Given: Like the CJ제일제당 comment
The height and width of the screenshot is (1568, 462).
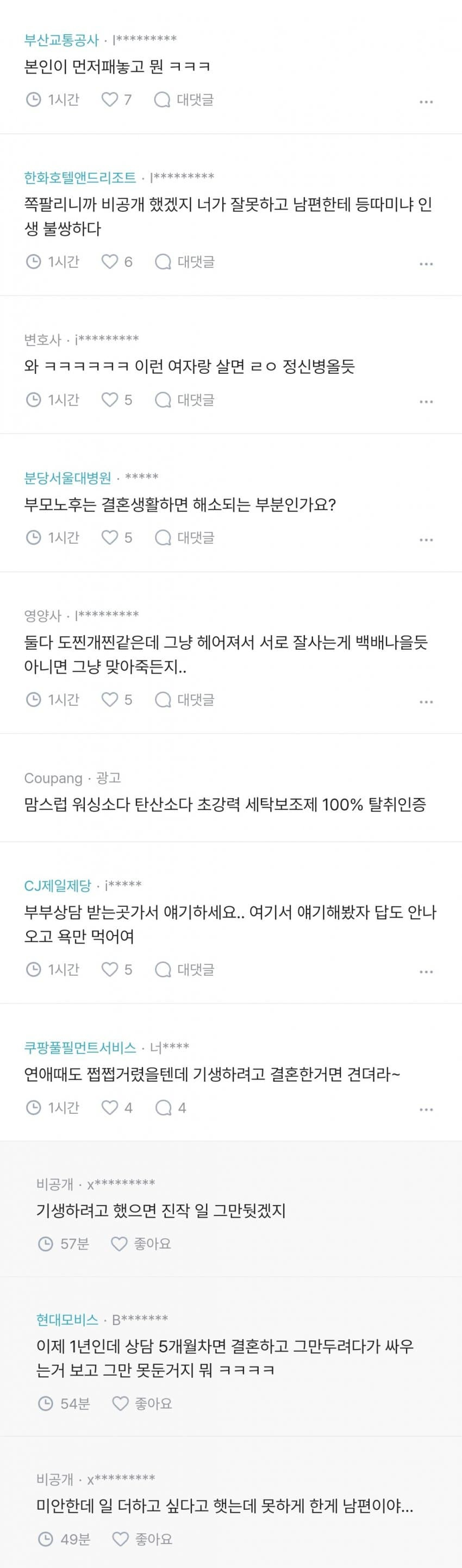Looking at the screenshot, I should (116, 969).
